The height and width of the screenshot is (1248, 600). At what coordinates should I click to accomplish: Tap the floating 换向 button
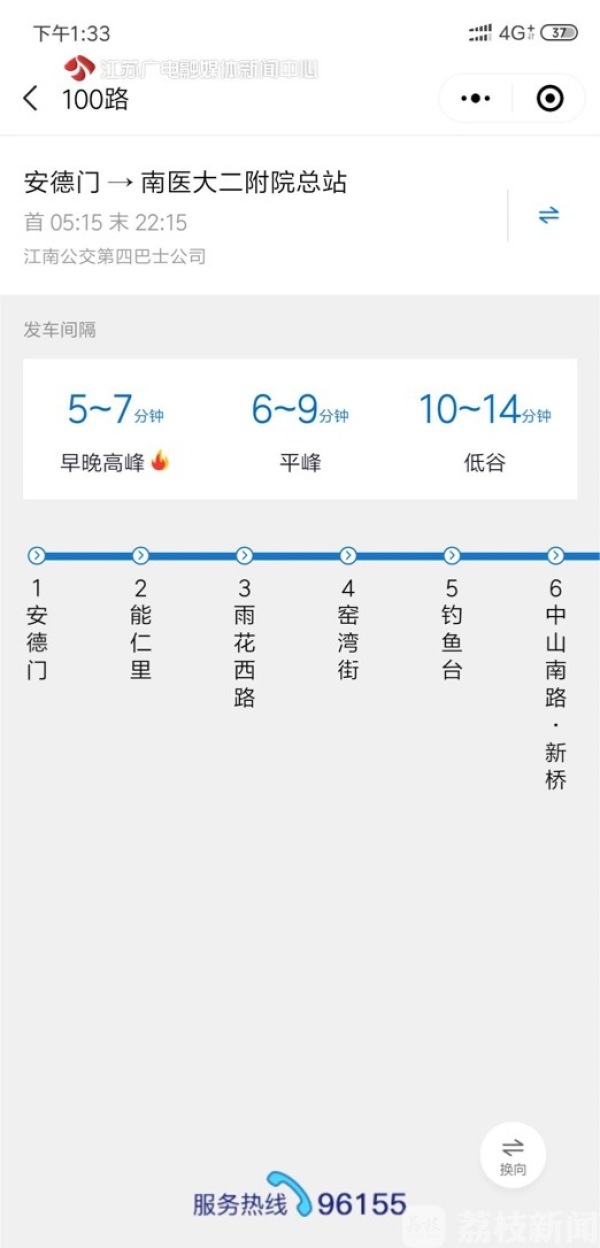tap(513, 1155)
